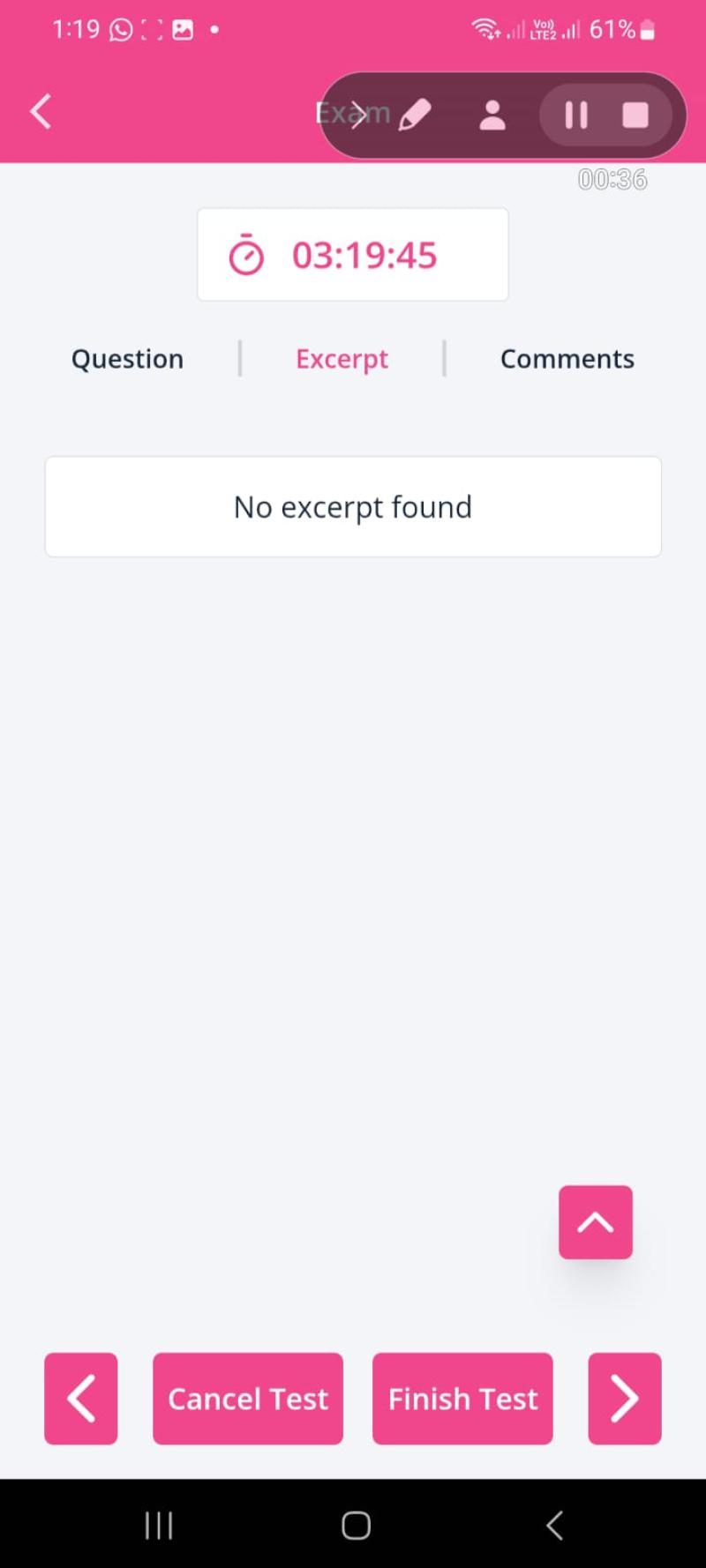The image size is (706, 1568).
Task: Go back using the header arrow
Action: tap(41, 112)
